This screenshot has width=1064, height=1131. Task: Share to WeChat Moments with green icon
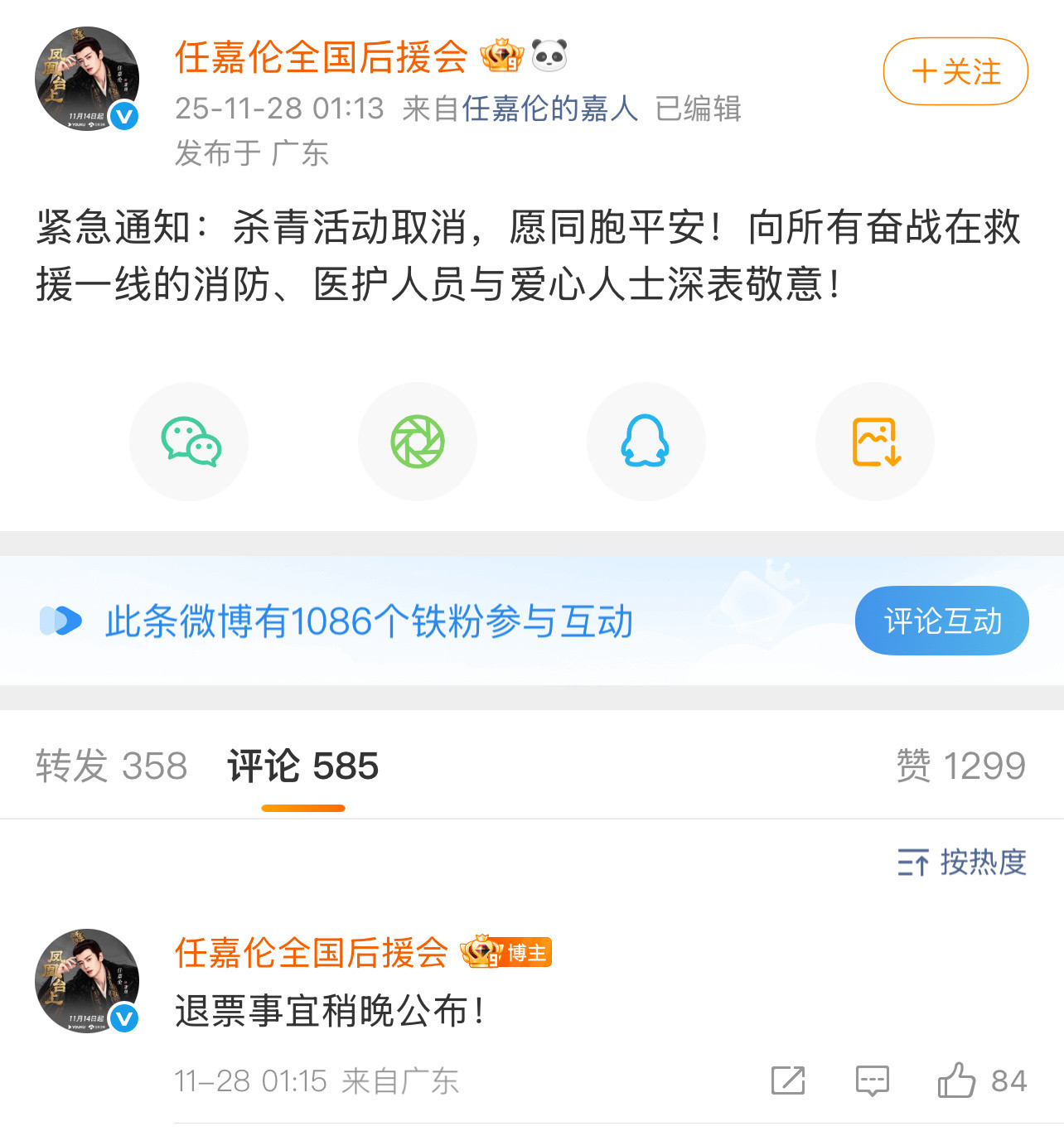point(418,442)
